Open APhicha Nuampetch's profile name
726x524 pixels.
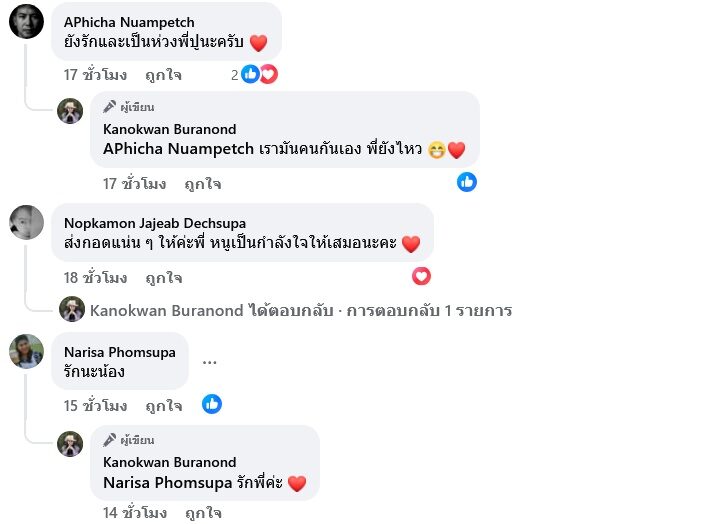[129, 22]
